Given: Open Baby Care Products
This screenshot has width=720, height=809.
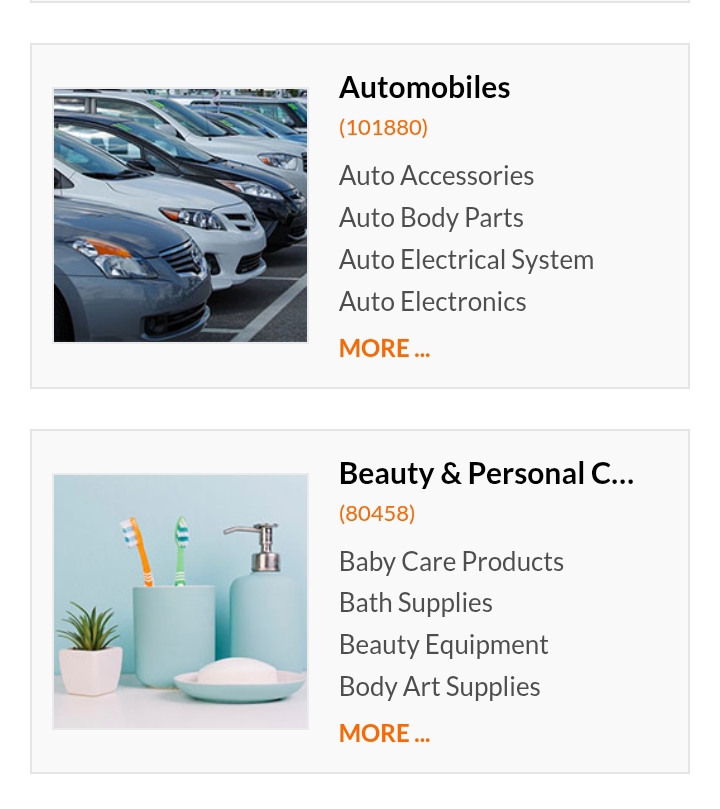Looking at the screenshot, I should 451,562.
